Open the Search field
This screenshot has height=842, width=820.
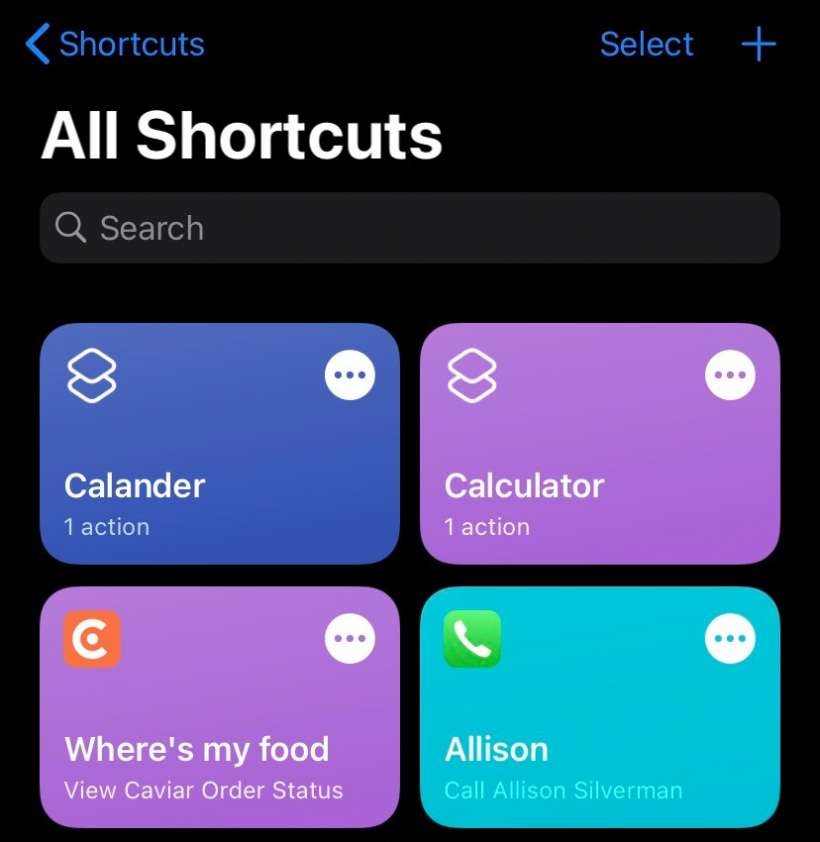(x=410, y=228)
